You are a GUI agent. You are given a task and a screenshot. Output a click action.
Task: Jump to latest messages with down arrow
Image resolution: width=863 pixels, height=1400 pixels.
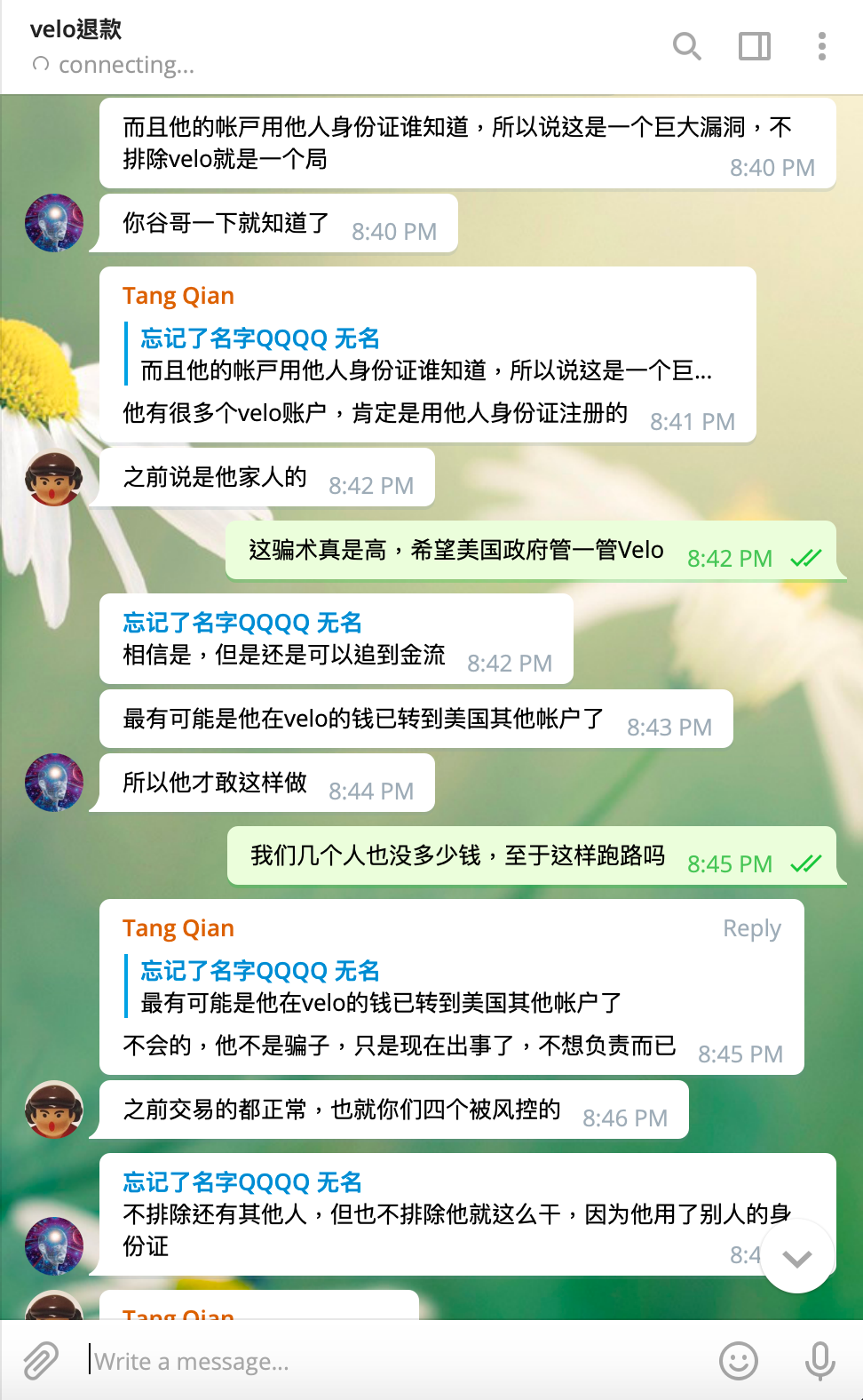(797, 1257)
